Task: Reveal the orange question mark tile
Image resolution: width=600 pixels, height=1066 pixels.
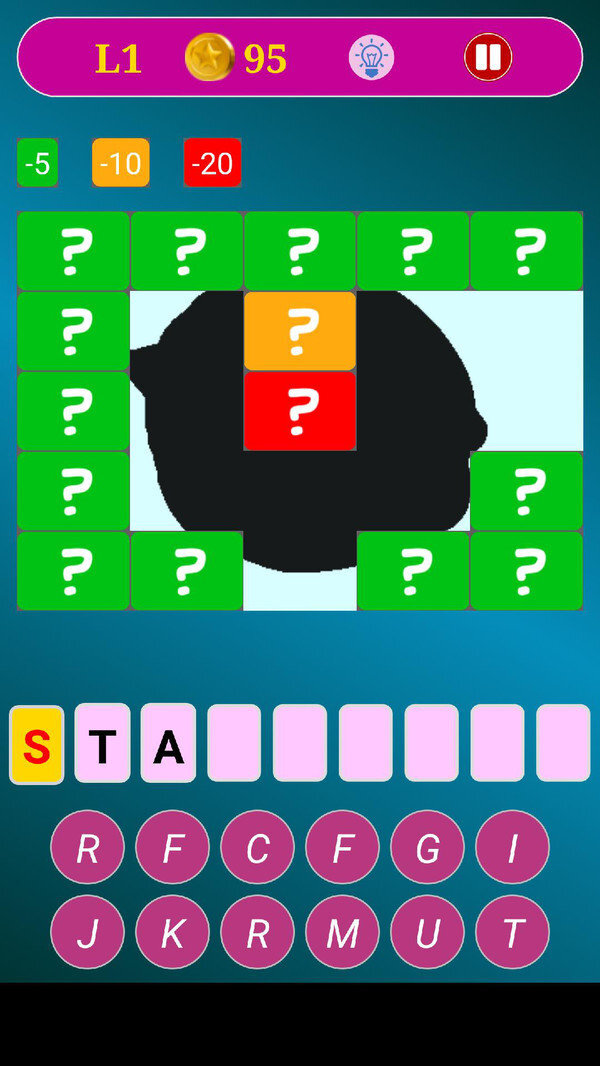Action: click(300, 330)
